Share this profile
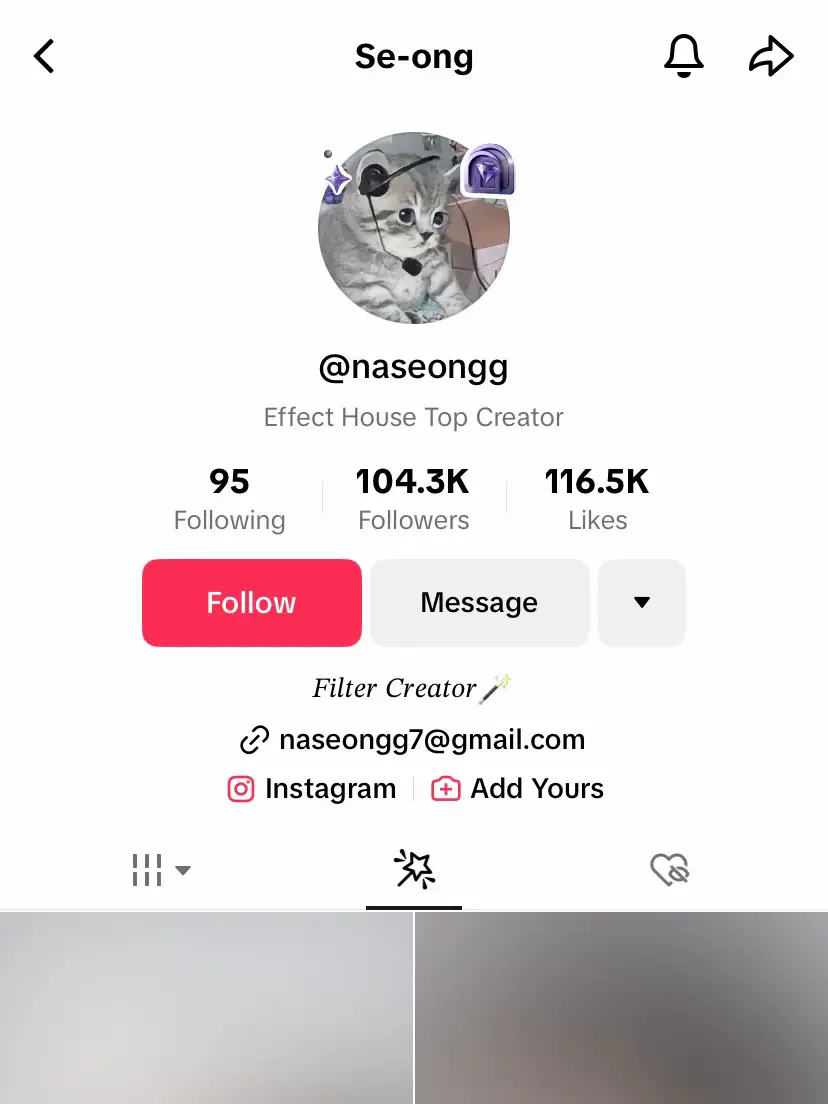This screenshot has height=1104, width=828. click(x=771, y=57)
